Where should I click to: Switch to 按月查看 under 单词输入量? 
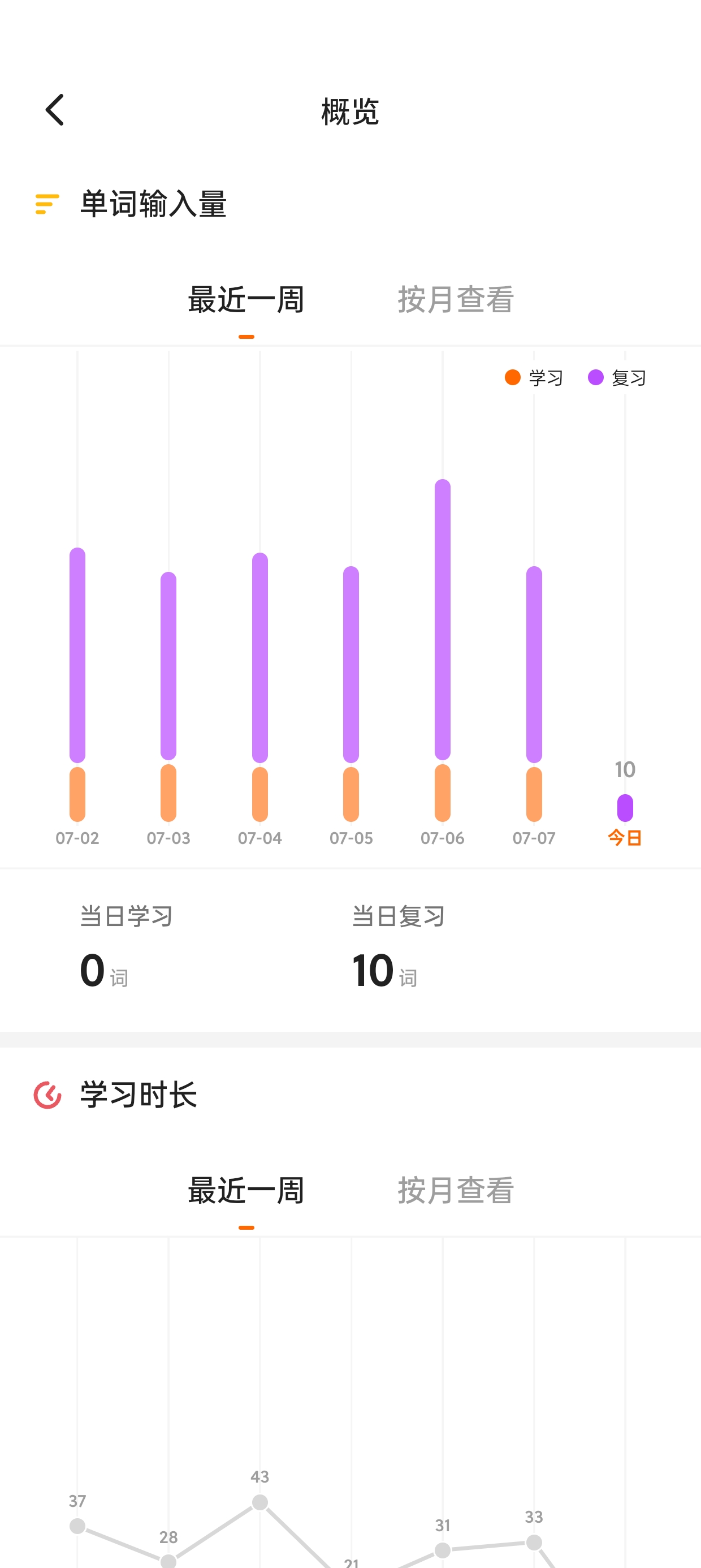[x=456, y=299]
